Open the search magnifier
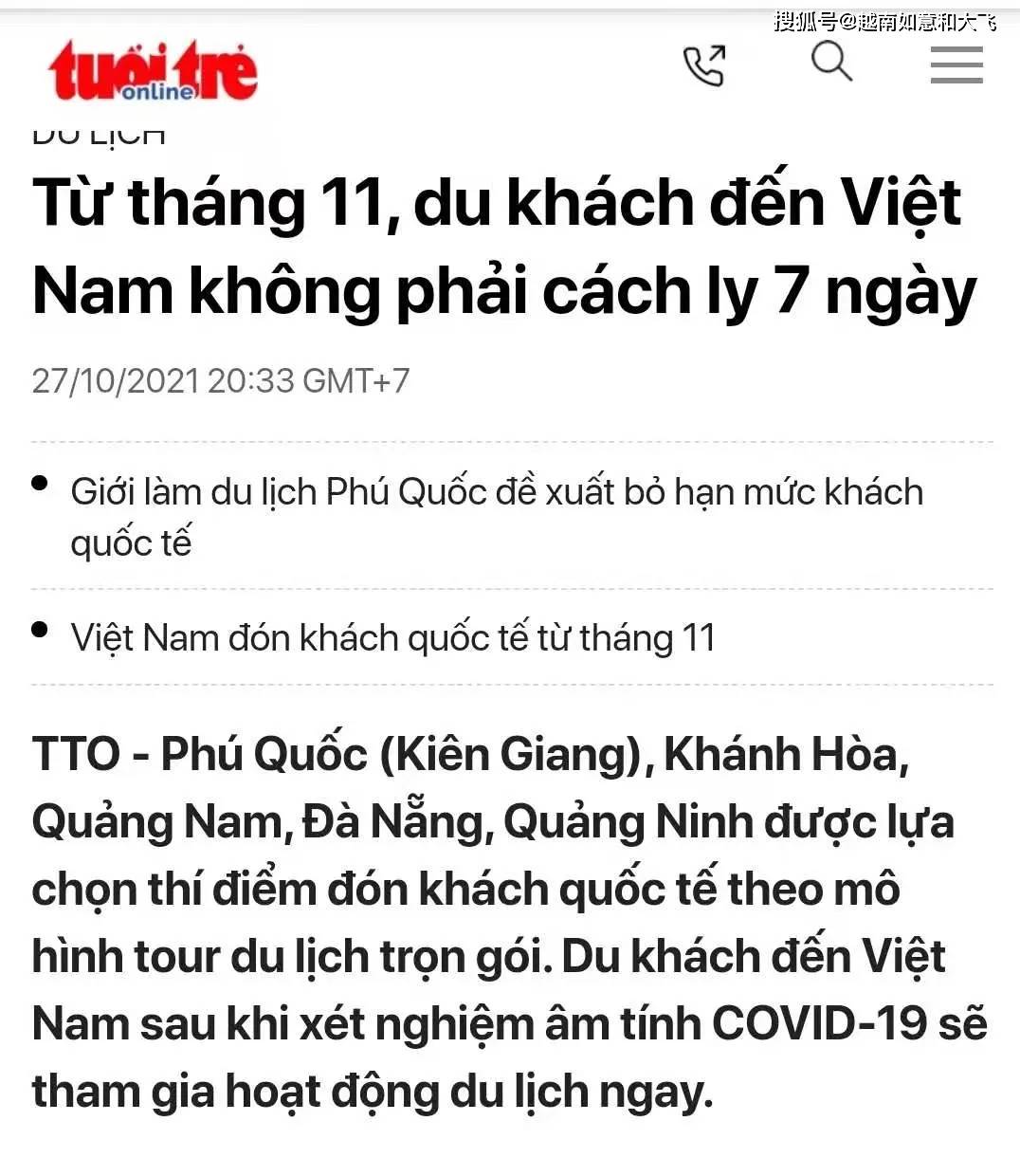The width and height of the screenshot is (1020, 1176). [x=830, y=63]
